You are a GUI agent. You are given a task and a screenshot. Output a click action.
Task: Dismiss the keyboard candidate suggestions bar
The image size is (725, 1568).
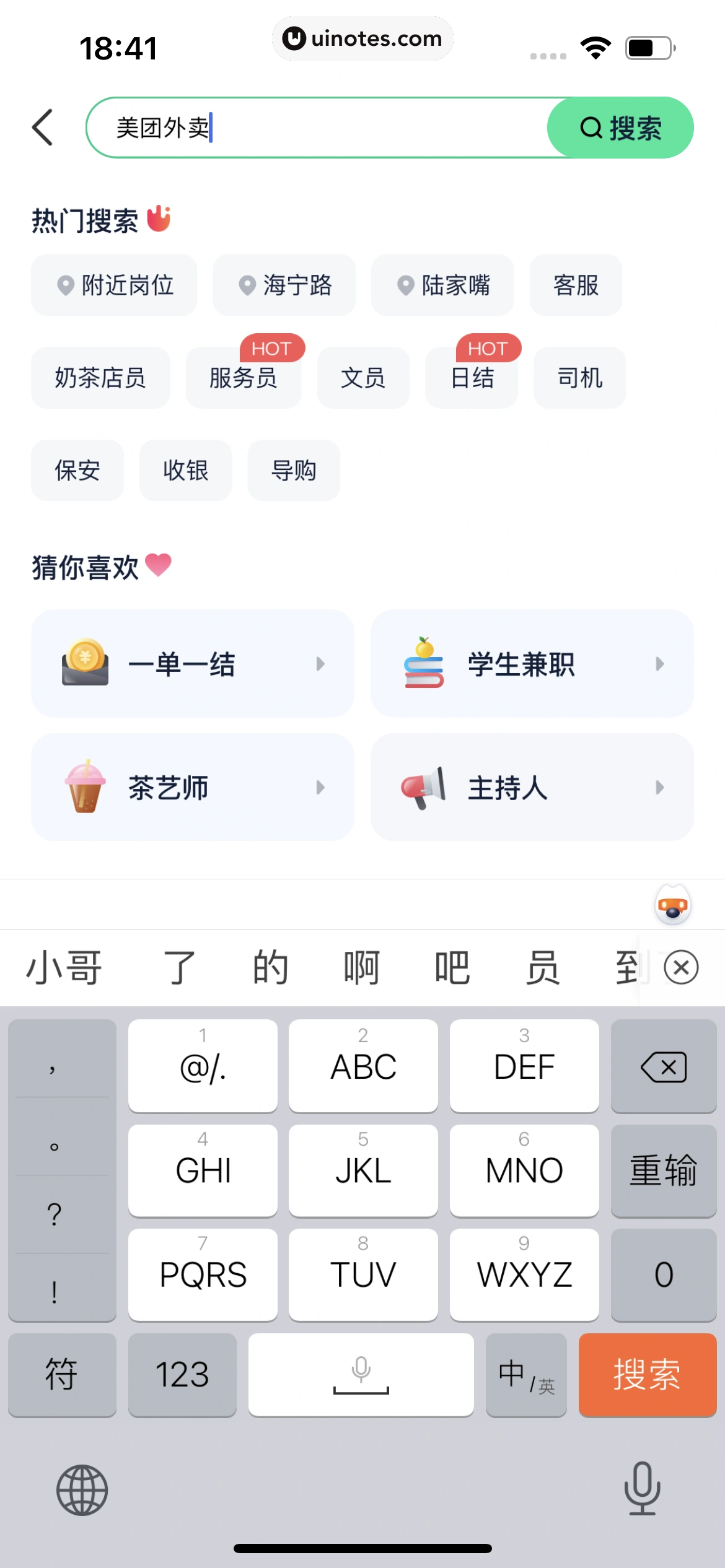(681, 967)
